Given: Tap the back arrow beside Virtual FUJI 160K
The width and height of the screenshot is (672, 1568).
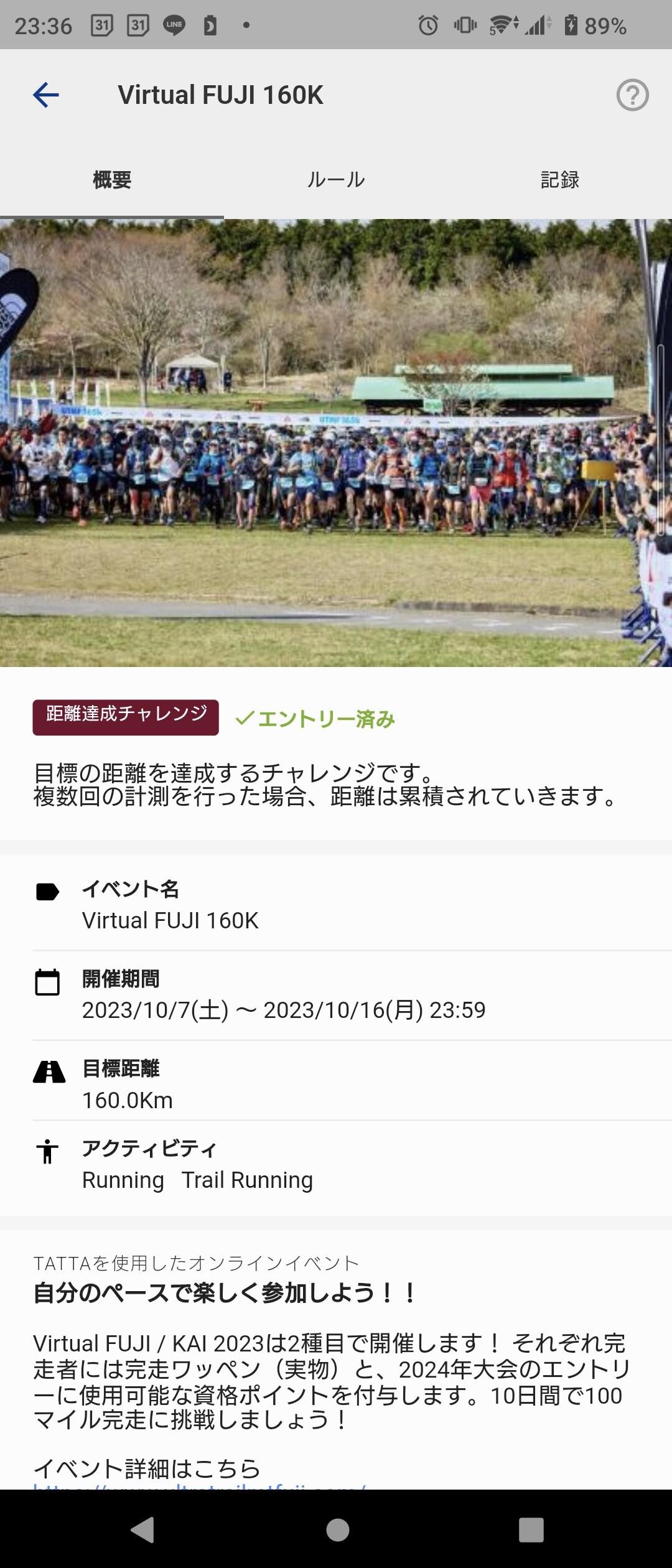Looking at the screenshot, I should 42,93.
